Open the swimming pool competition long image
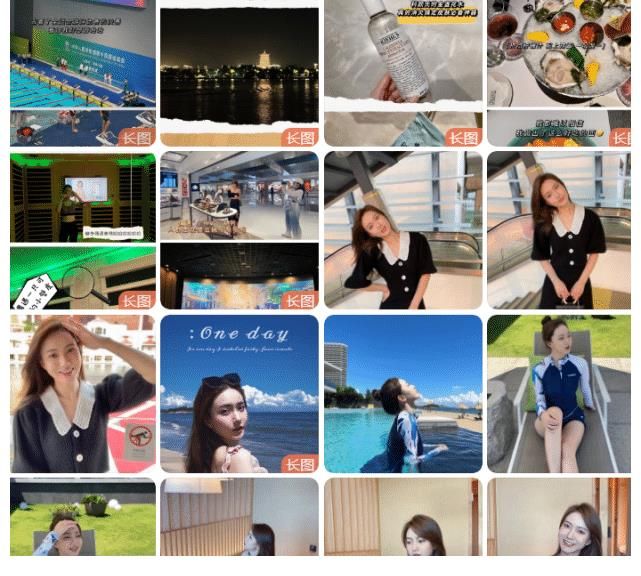This screenshot has height=576, width=641. (83, 70)
